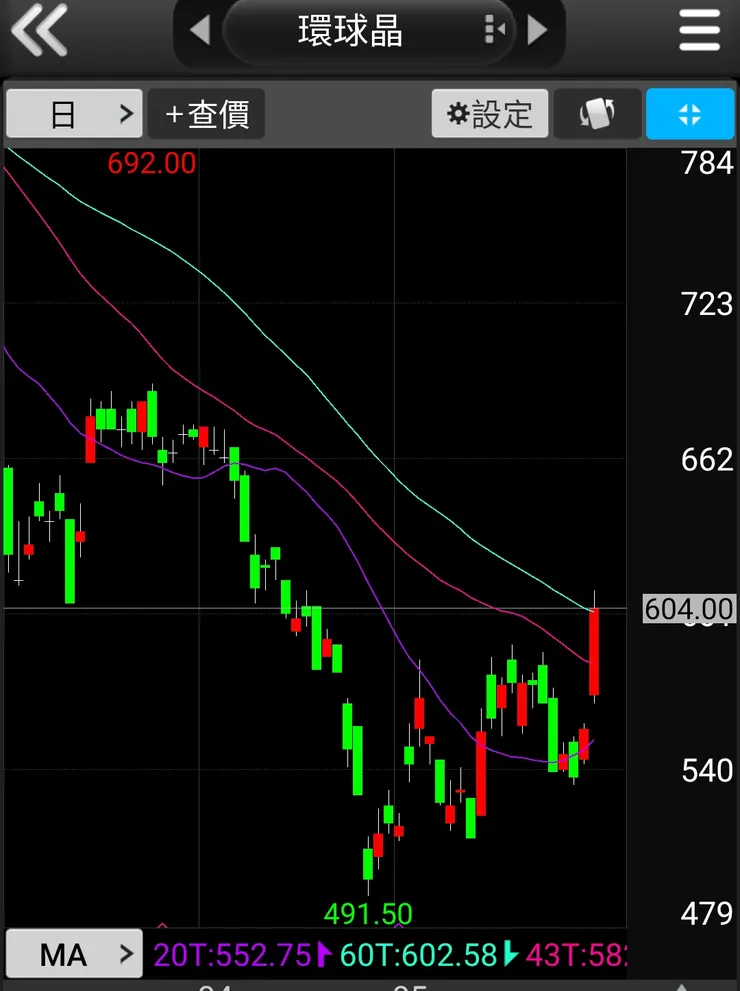Change the MA indicator type
This screenshot has width=740, height=991.
(x=74, y=954)
